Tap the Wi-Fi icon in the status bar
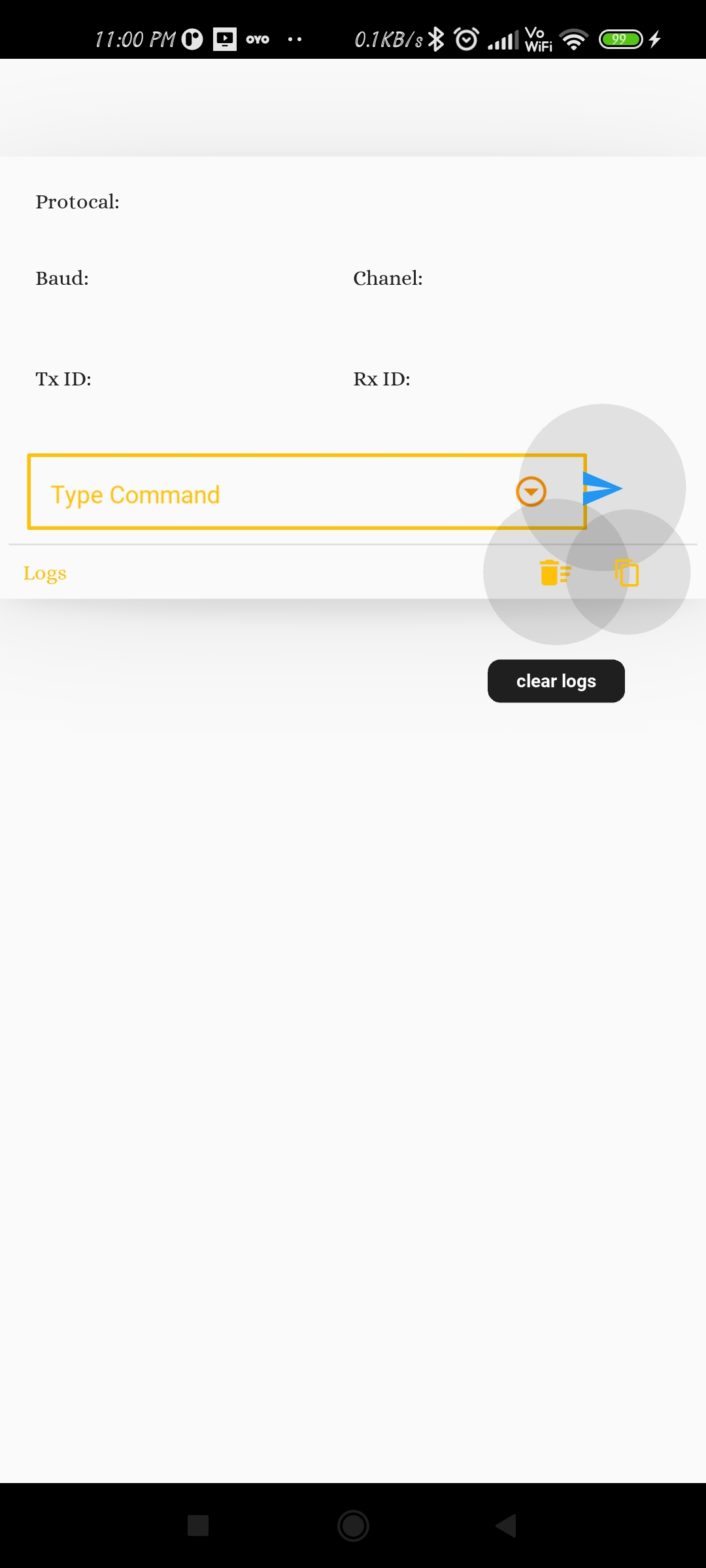706x1568 pixels. pyautogui.click(x=574, y=39)
